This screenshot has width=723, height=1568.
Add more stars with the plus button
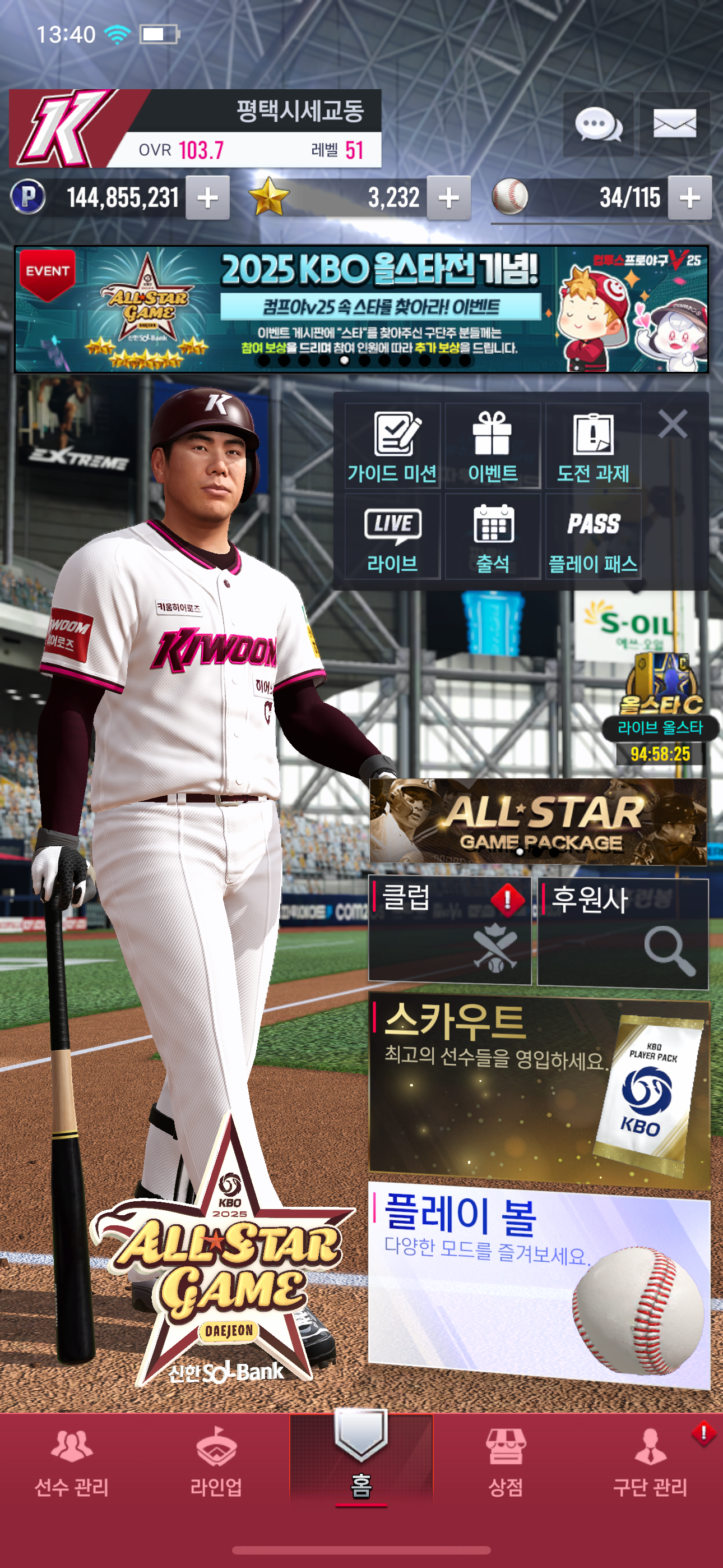(448, 198)
